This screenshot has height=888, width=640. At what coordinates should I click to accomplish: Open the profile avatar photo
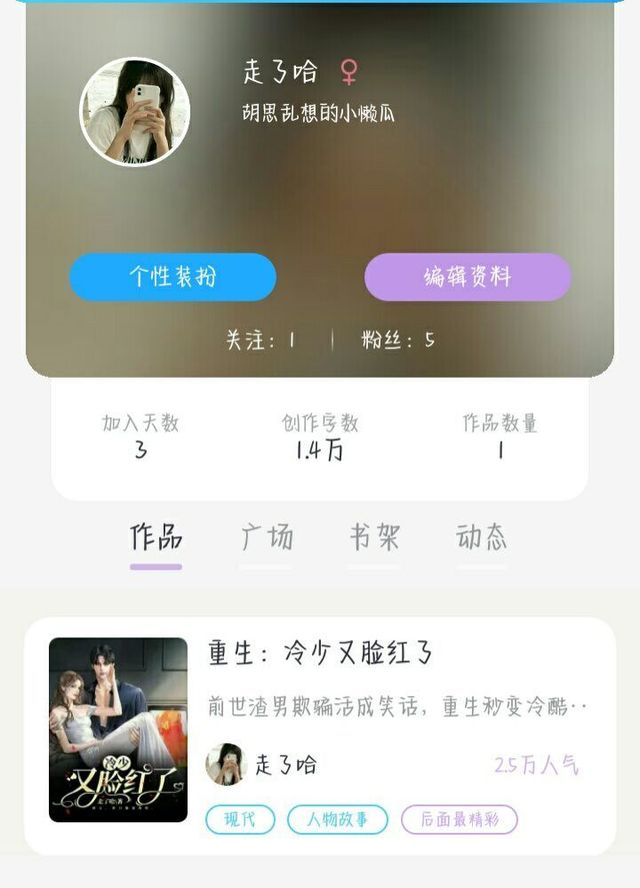pos(135,112)
